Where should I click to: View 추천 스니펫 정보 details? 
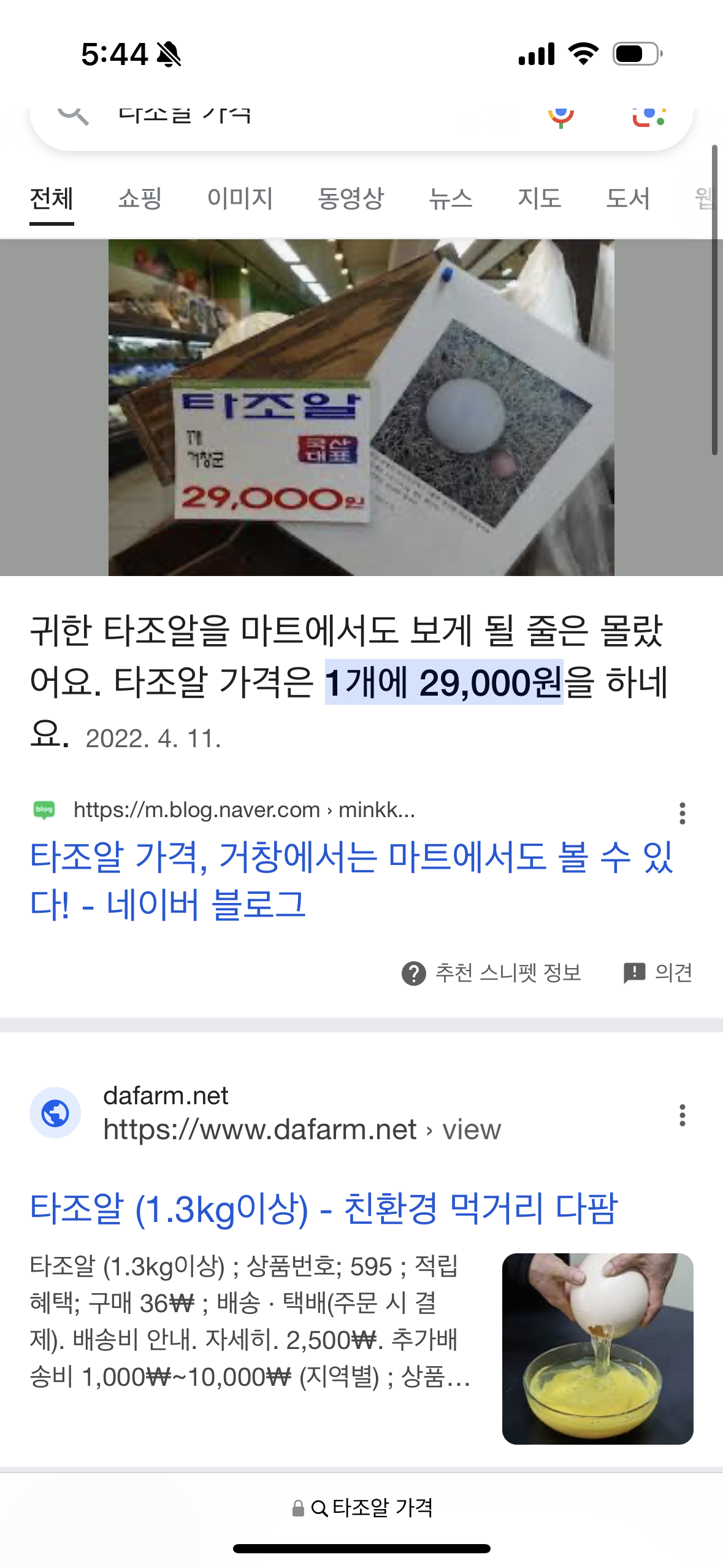[492, 972]
